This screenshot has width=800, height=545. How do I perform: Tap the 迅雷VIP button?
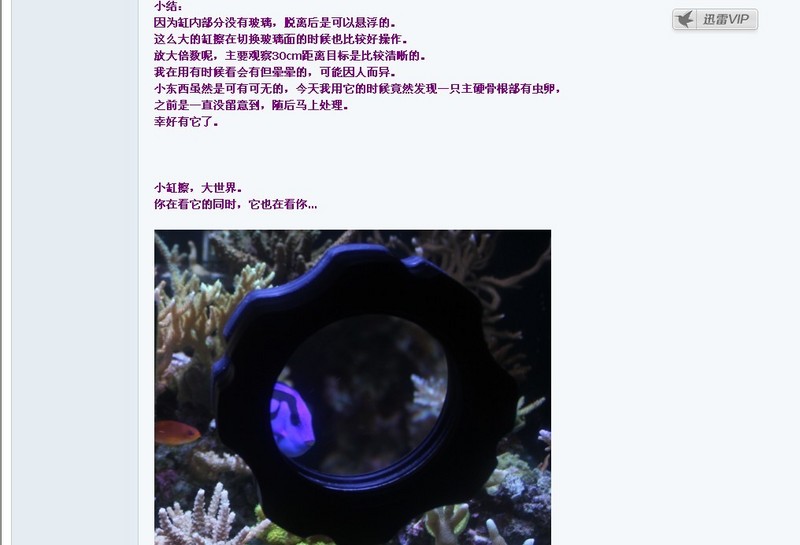click(714, 19)
